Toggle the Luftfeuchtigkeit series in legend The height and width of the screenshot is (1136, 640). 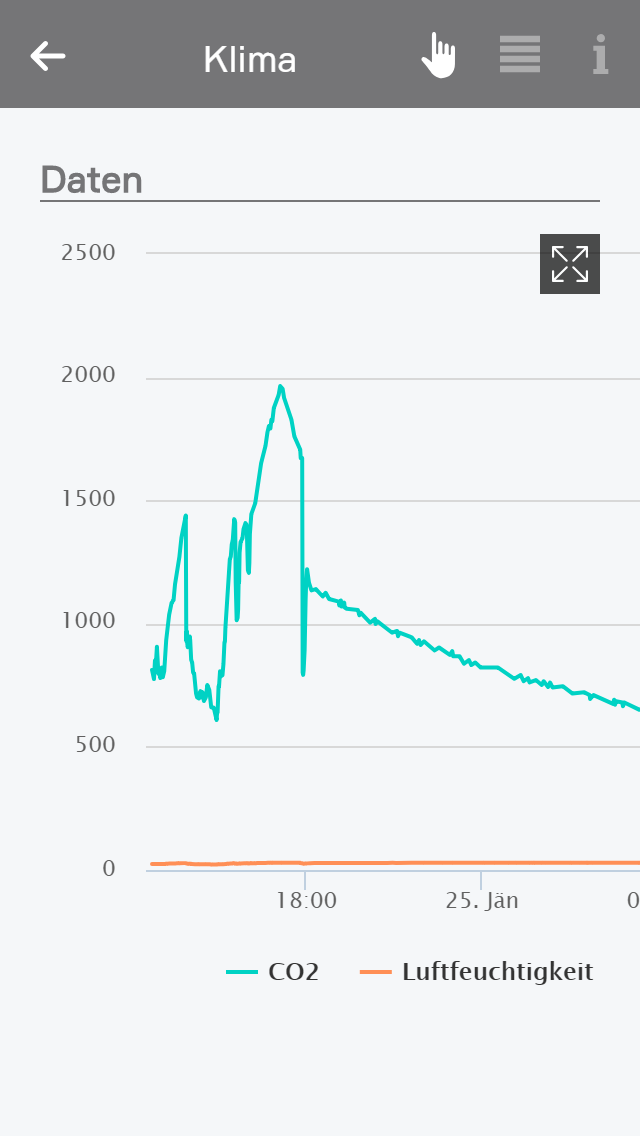pos(477,971)
